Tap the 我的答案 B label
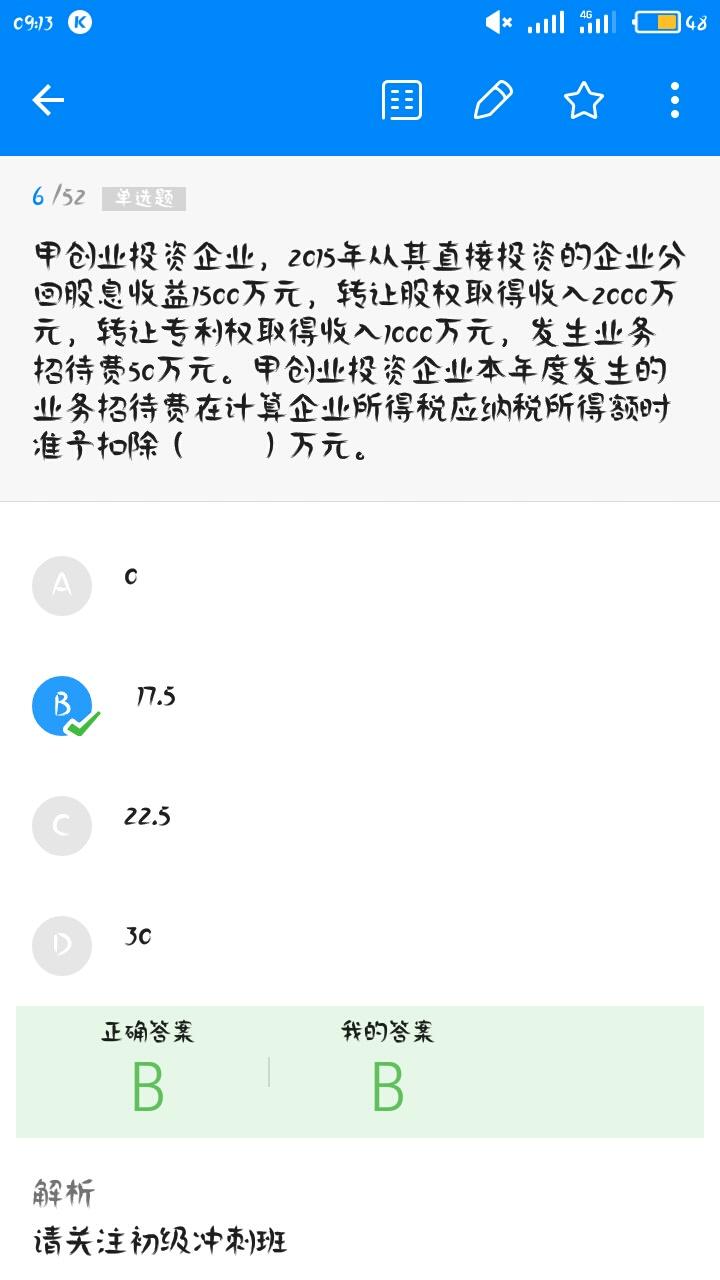 point(388,1085)
